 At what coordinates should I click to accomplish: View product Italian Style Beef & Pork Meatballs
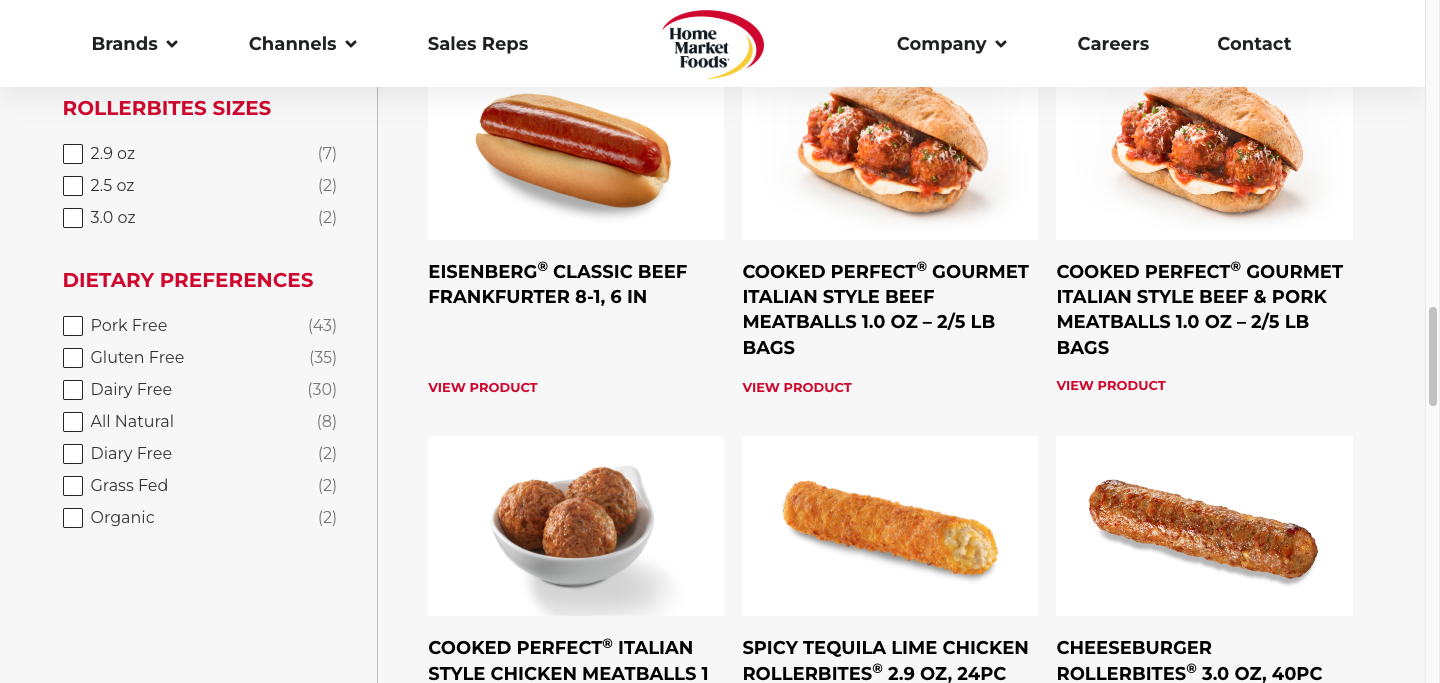click(x=1111, y=386)
